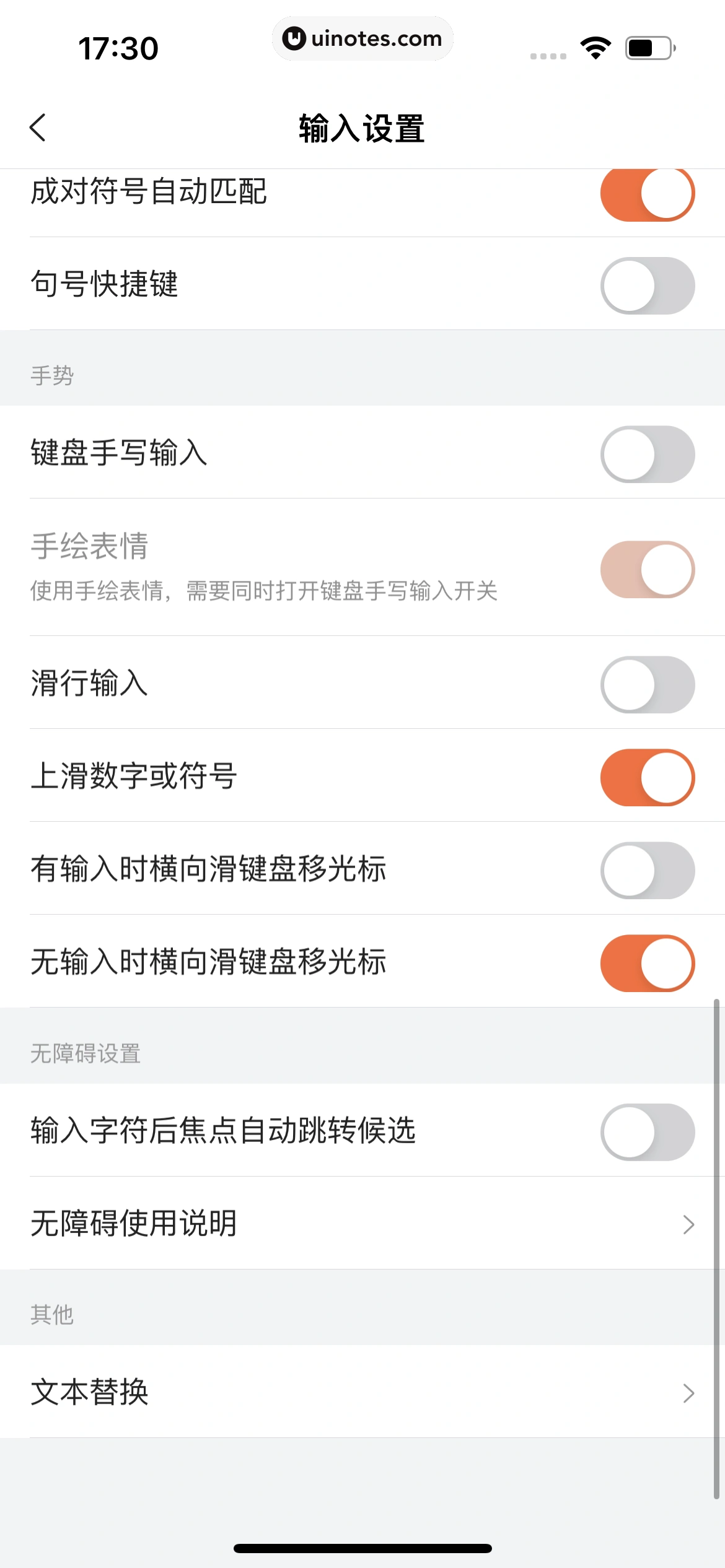Tap the 输入设置 title
The height and width of the screenshot is (1568, 725).
tap(362, 128)
